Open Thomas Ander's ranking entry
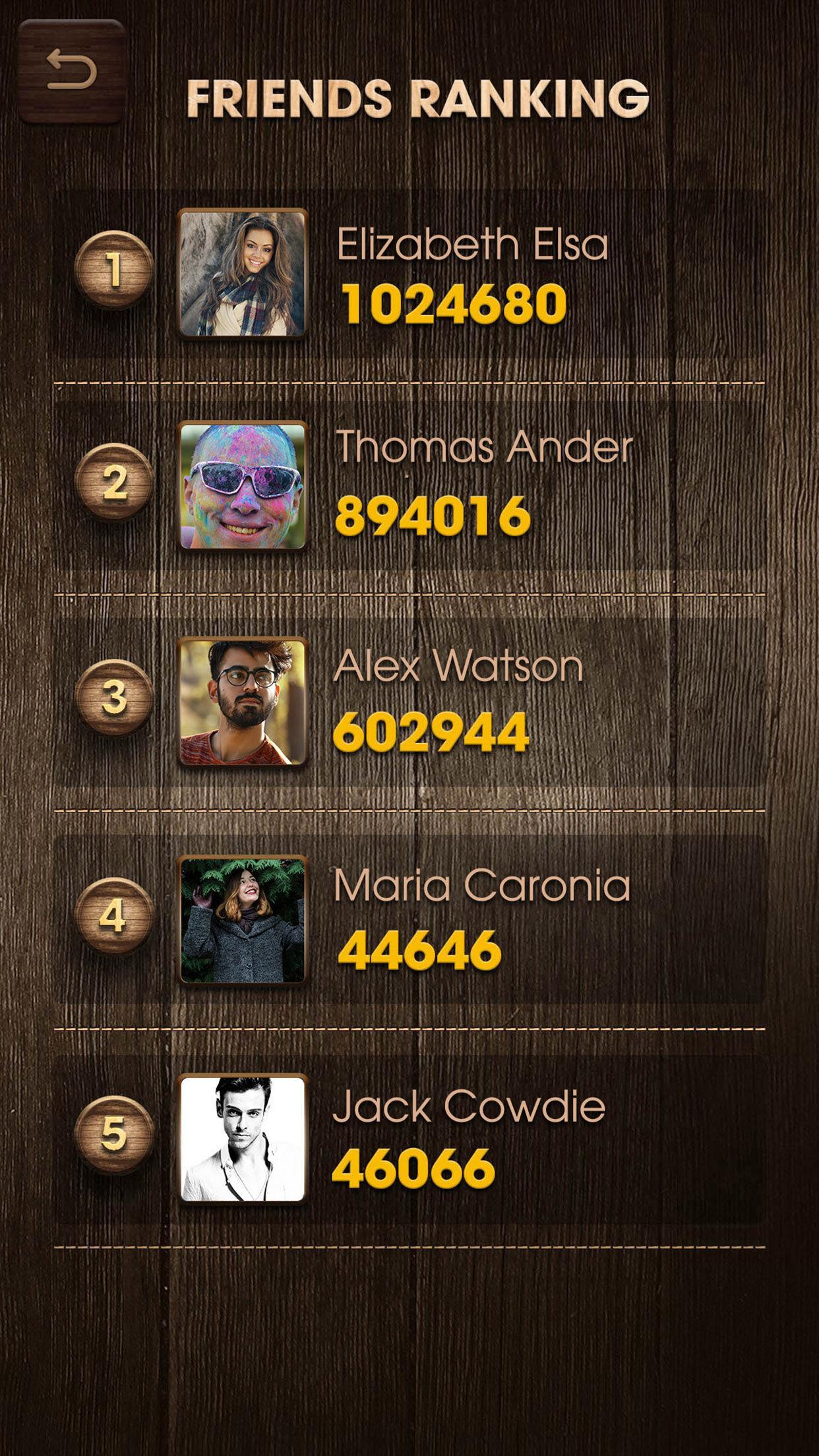The height and width of the screenshot is (1456, 819). point(409,485)
